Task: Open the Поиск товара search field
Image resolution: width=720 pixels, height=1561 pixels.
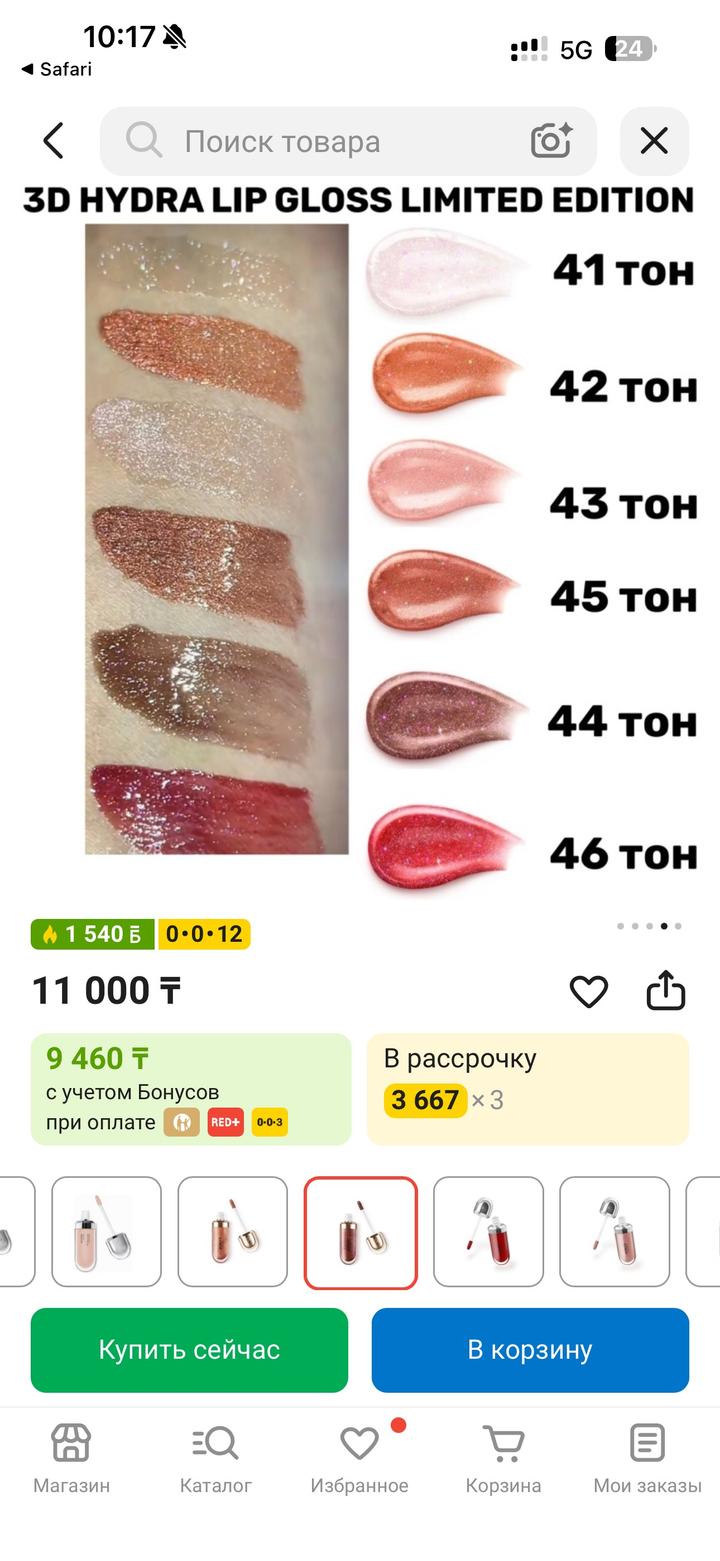Action: (348, 141)
